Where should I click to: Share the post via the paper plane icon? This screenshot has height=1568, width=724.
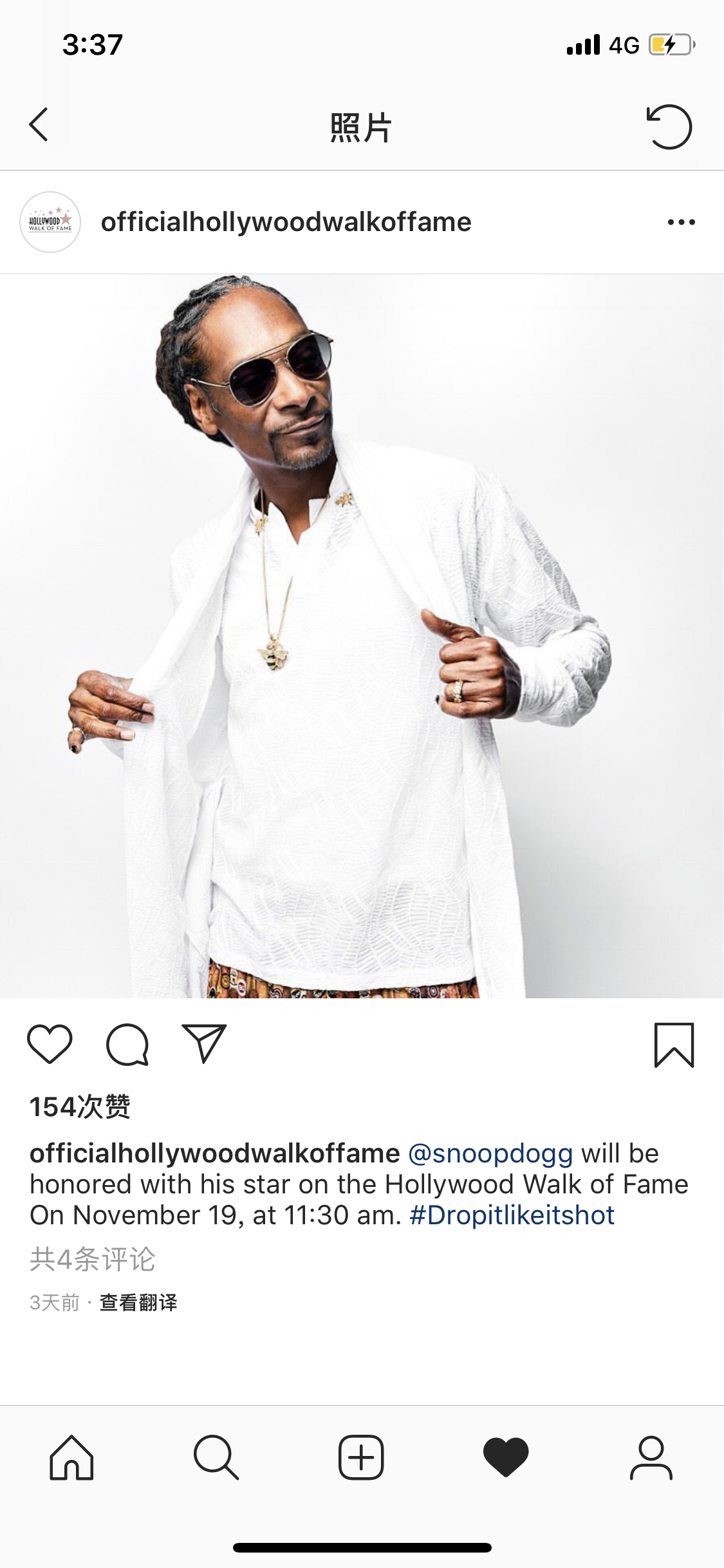click(205, 1043)
